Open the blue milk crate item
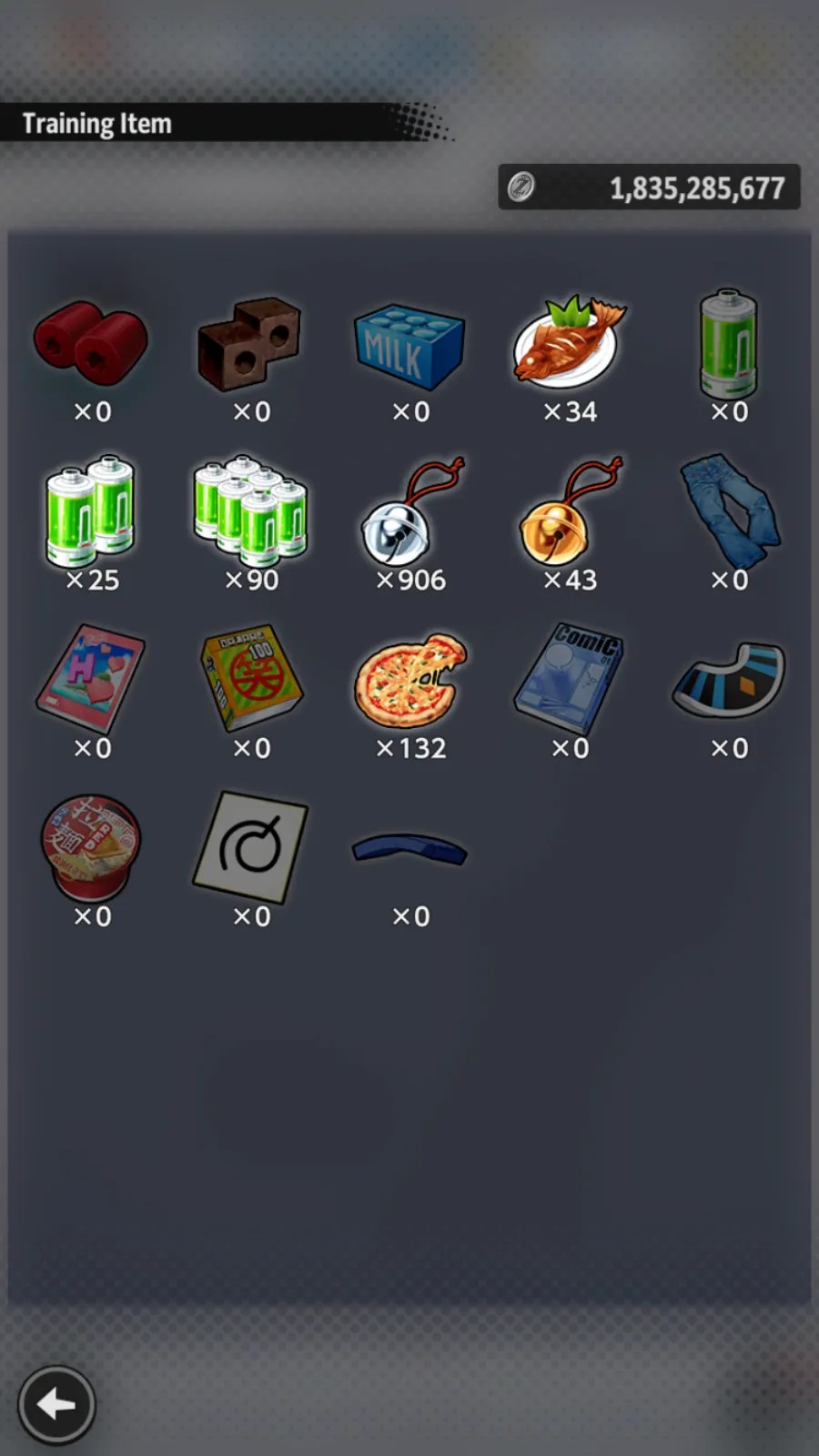This screenshot has width=819, height=1456. click(x=409, y=347)
